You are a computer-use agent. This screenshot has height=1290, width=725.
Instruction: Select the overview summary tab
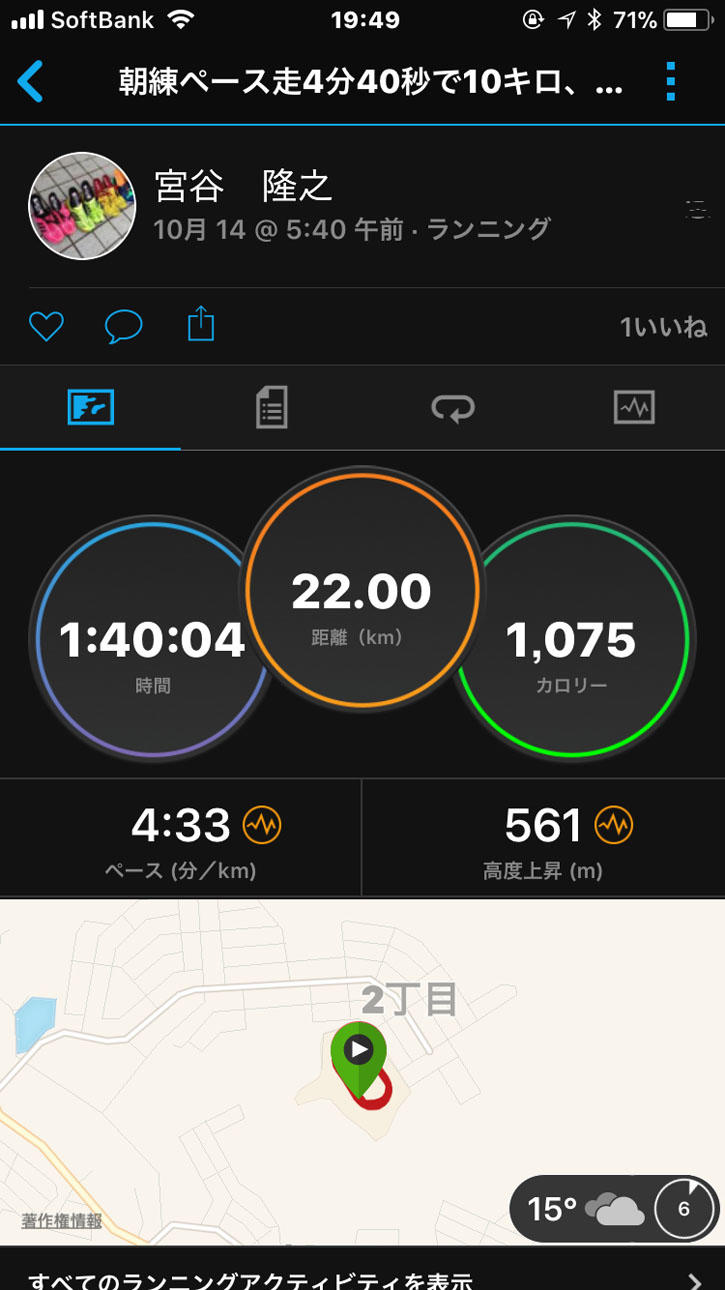90,407
